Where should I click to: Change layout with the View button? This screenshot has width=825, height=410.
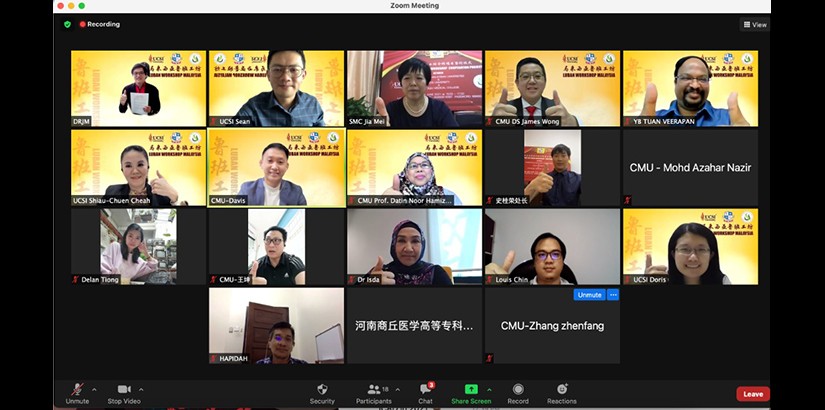[755, 24]
